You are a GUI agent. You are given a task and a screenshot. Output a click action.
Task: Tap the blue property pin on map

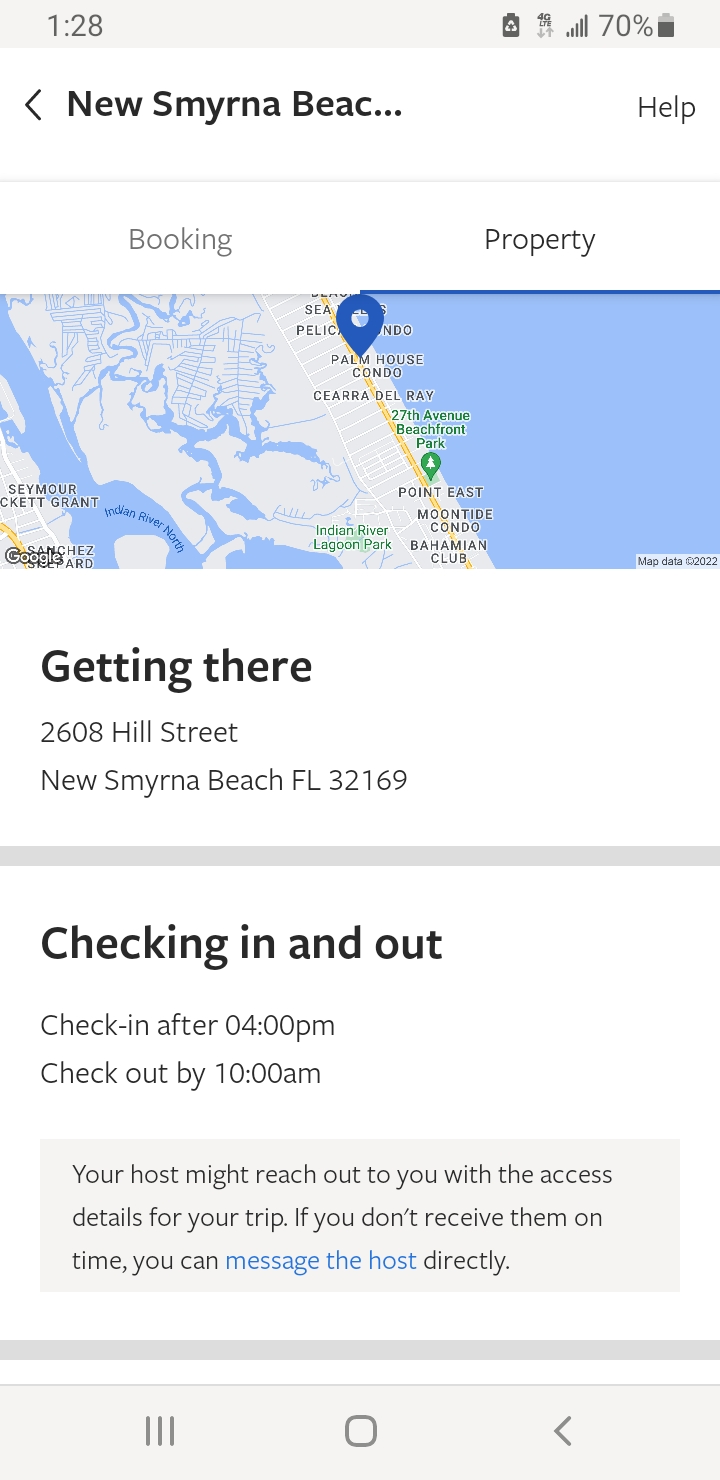360,322
